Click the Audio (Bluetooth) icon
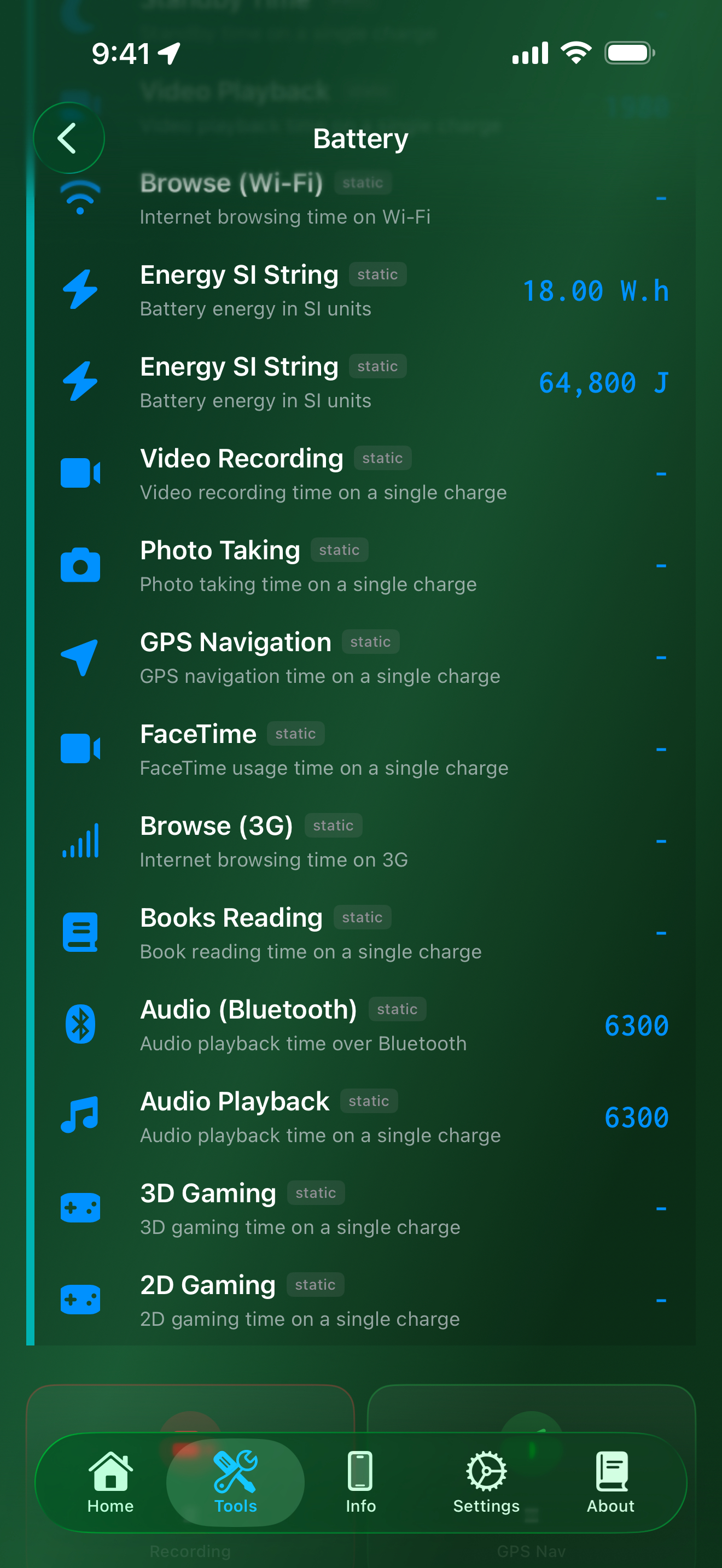The height and width of the screenshot is (1568, 722). click(80, 1025)
